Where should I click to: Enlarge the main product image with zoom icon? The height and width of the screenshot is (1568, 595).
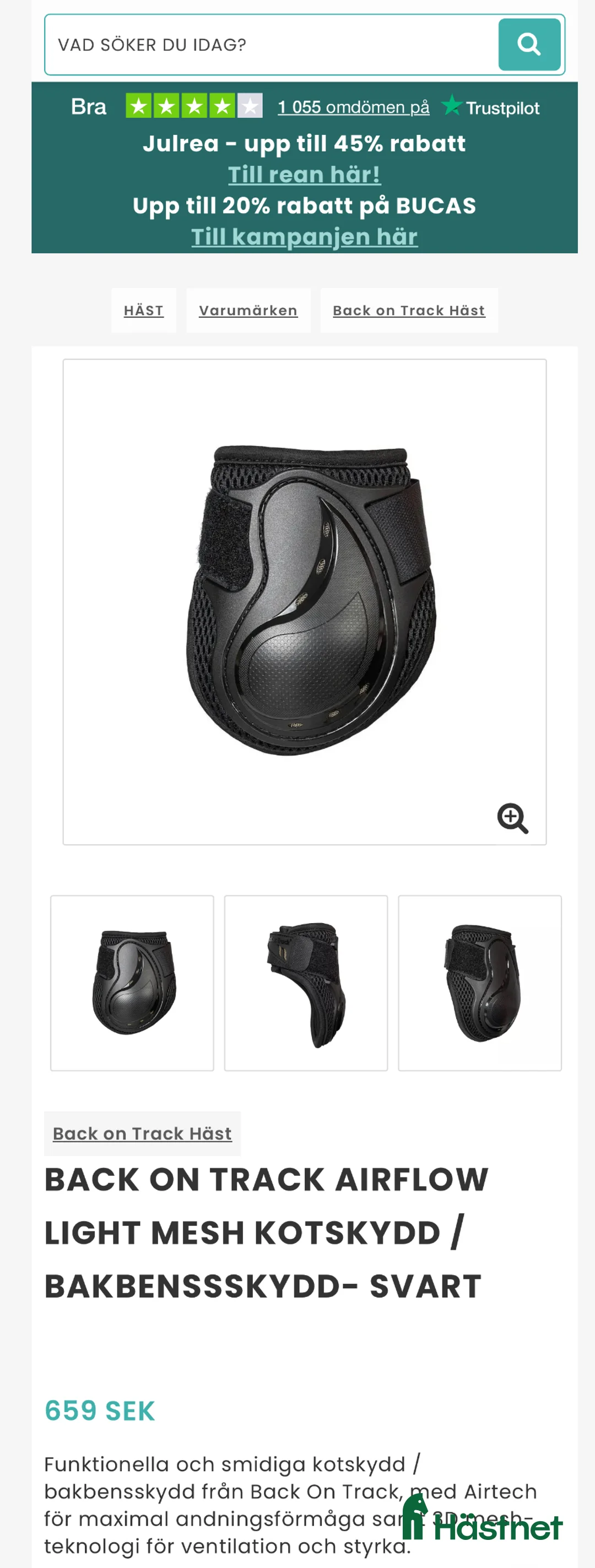point(512,818)
